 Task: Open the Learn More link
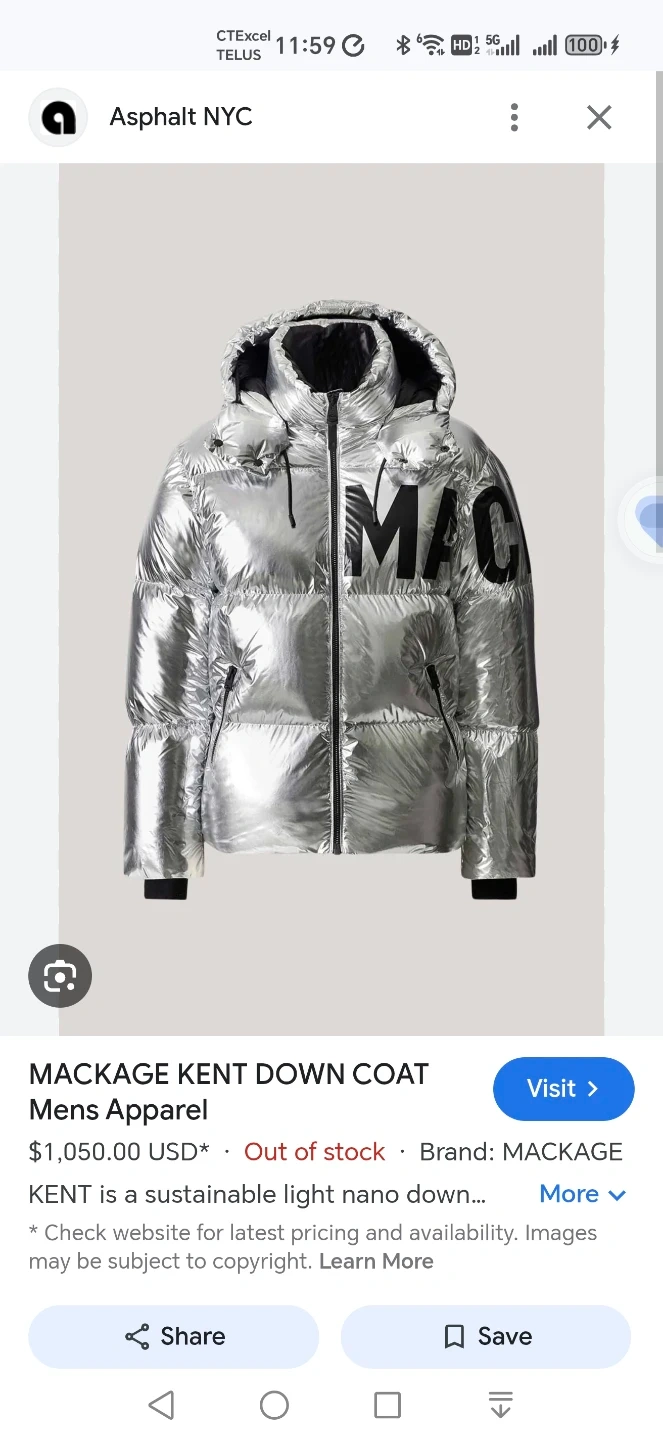tap(376, 1261)
